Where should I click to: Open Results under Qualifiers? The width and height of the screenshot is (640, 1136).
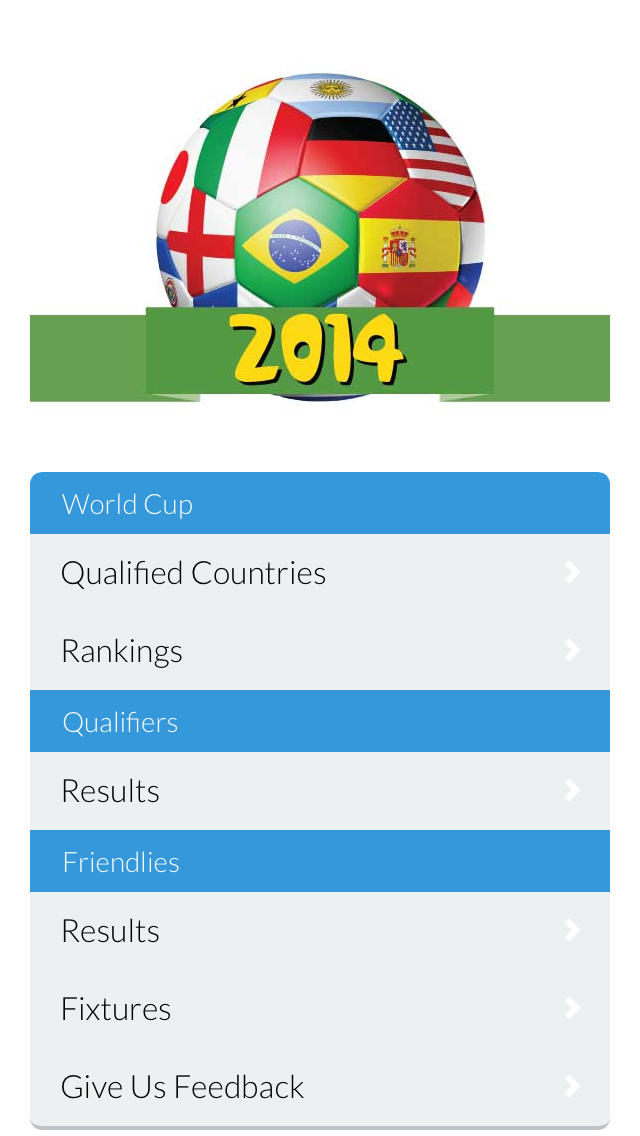[319, 791]
